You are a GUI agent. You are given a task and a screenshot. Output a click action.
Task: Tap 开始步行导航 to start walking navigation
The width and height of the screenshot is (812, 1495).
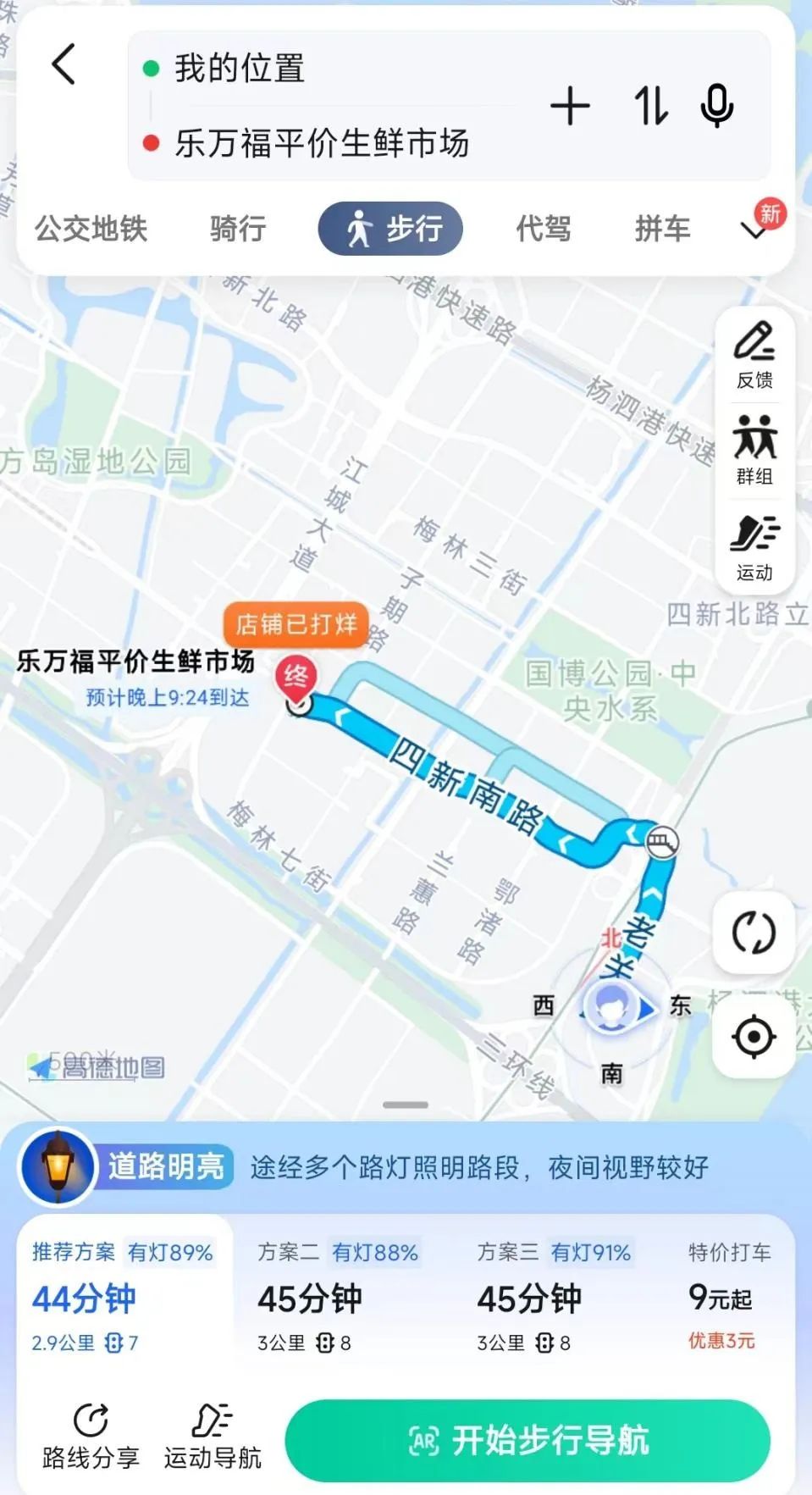coord(528,1440)
